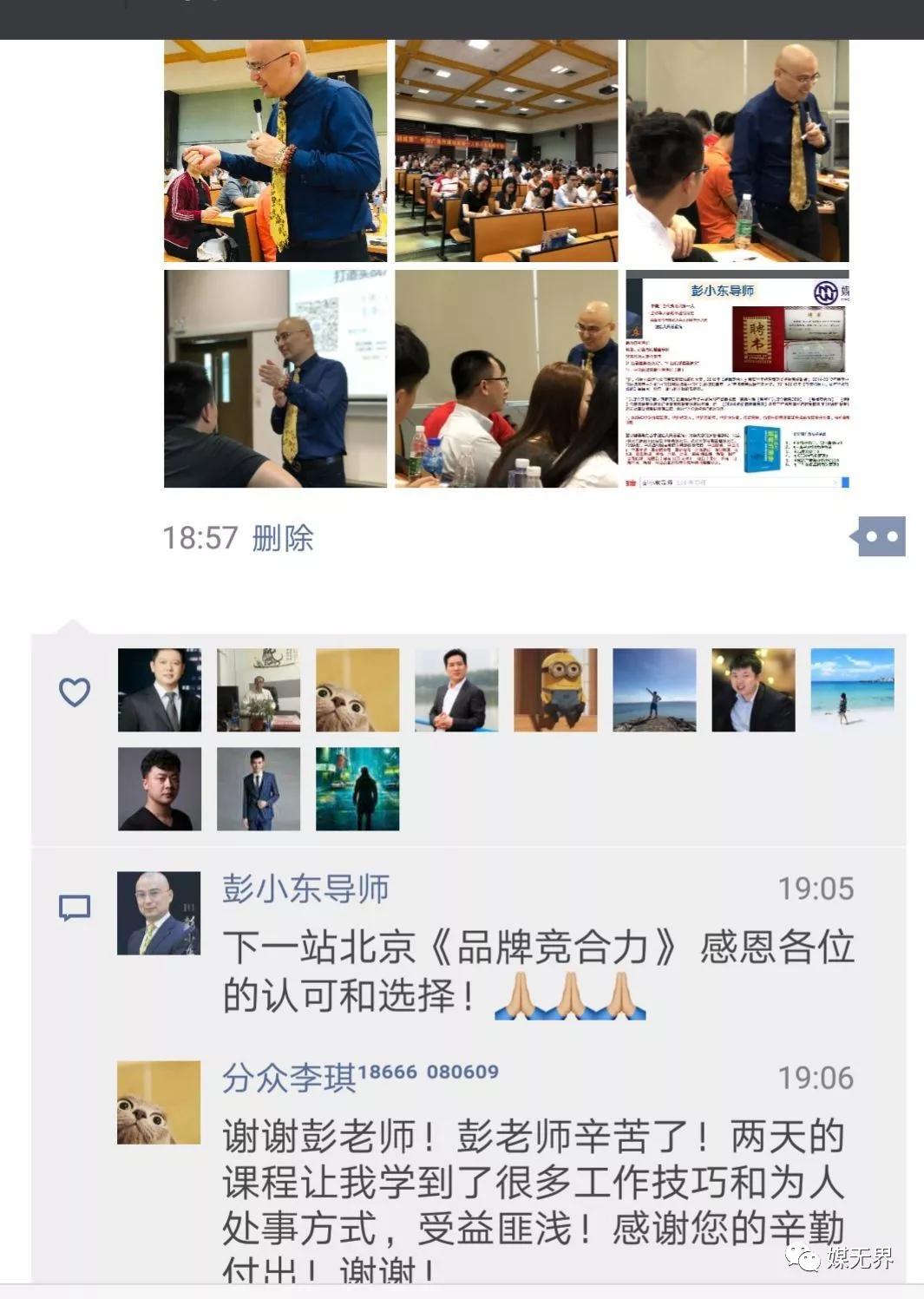The image size is (924, 1299).
Task: Reply to 彭小东导师's comment about 北京
Action: click(x=538, y=971)
